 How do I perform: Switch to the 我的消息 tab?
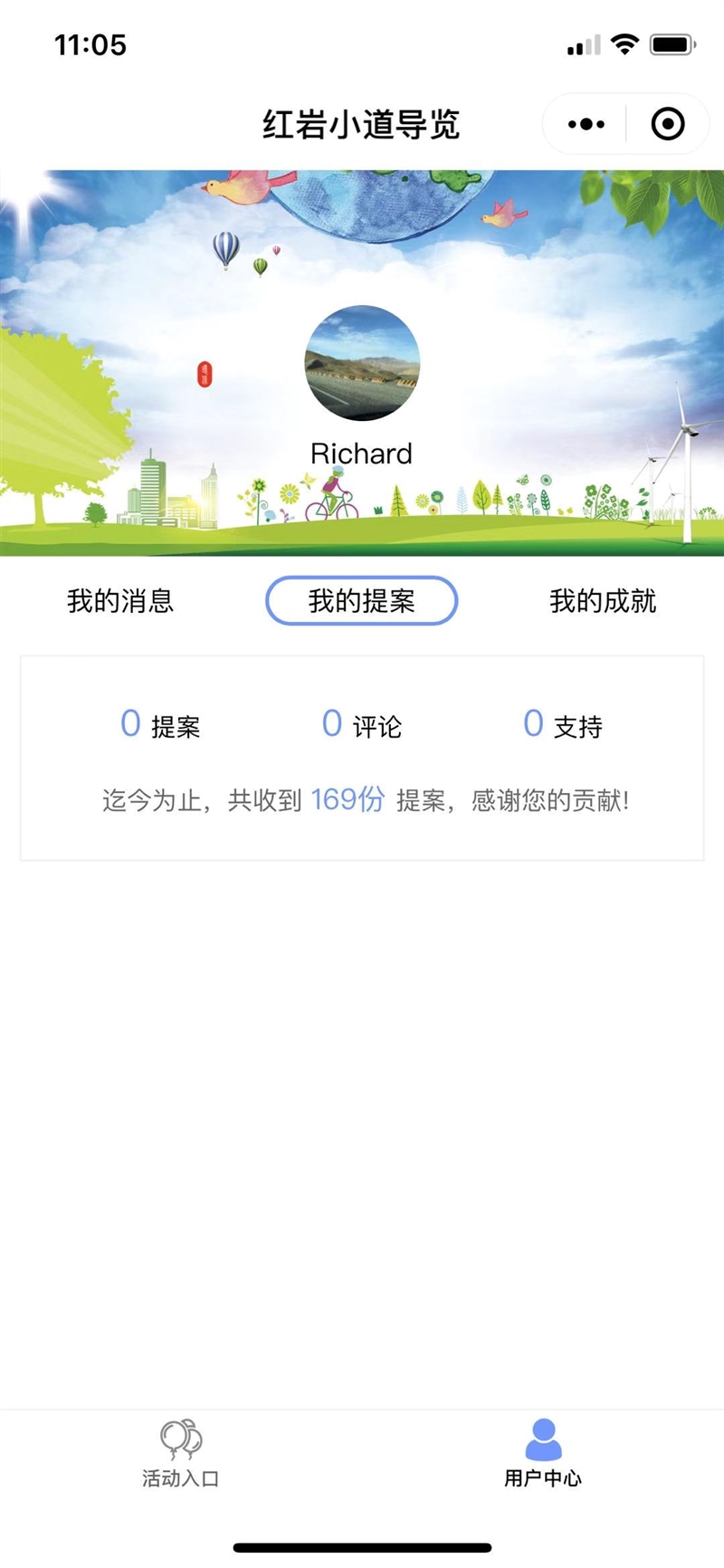120,600
